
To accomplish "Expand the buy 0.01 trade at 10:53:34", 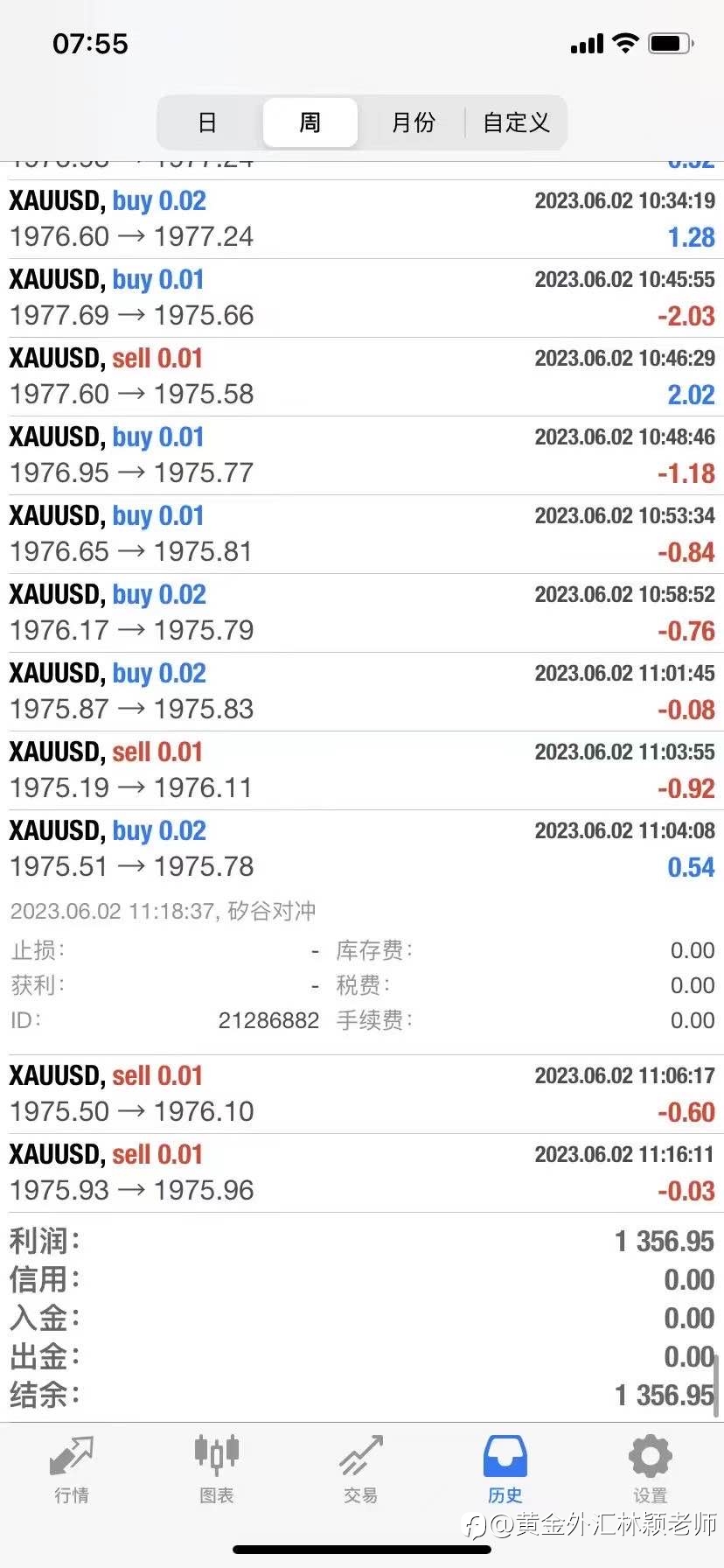I will tap(362, 534).
